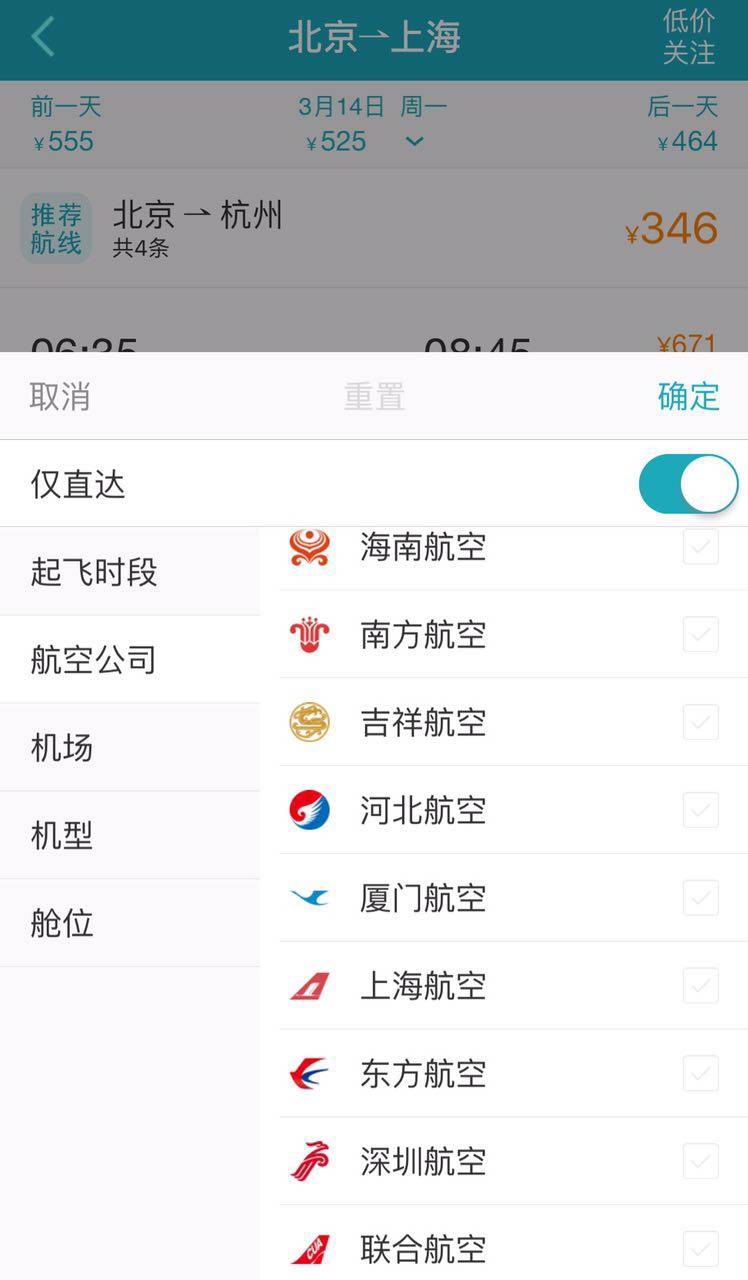Select 上海航空 checkbox
This screenshot has width=748, height=1280.
click(x=700, y=986)
